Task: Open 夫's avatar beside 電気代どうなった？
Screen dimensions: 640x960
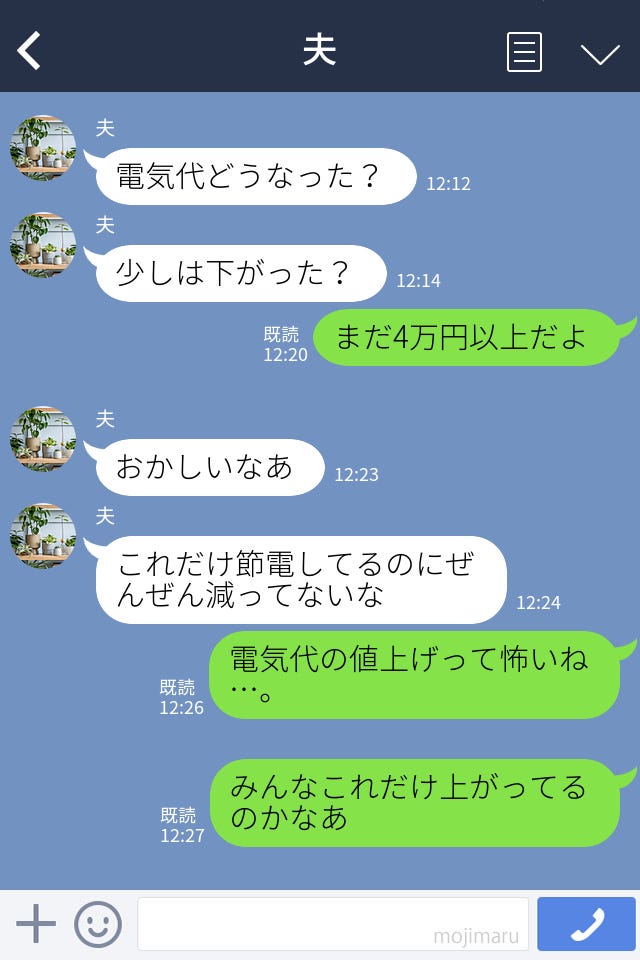Action: tap(43, 148)
